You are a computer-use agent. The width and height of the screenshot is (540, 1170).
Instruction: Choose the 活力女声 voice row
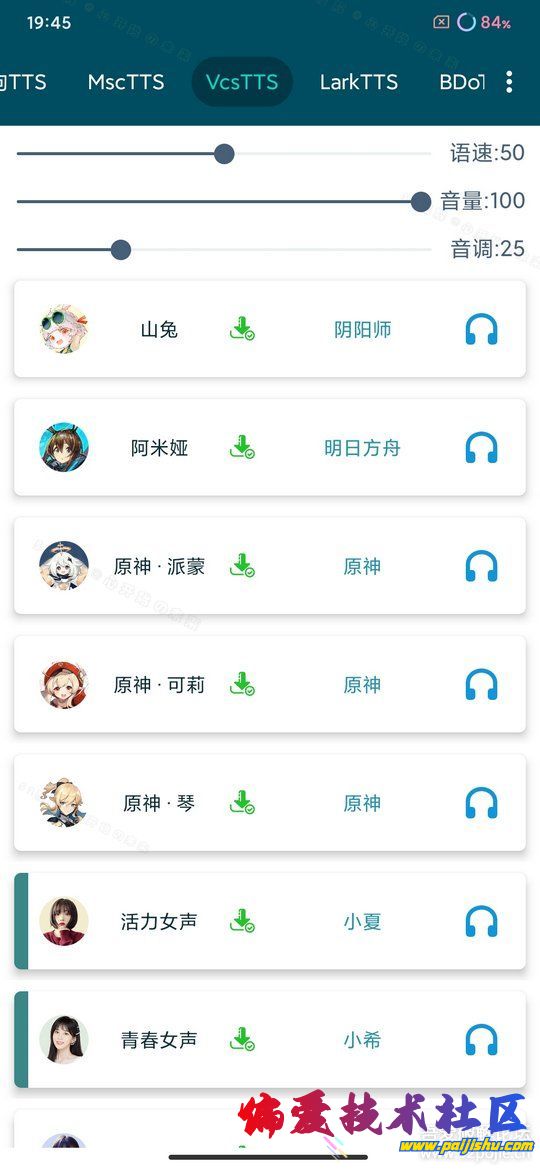[270, 922]
